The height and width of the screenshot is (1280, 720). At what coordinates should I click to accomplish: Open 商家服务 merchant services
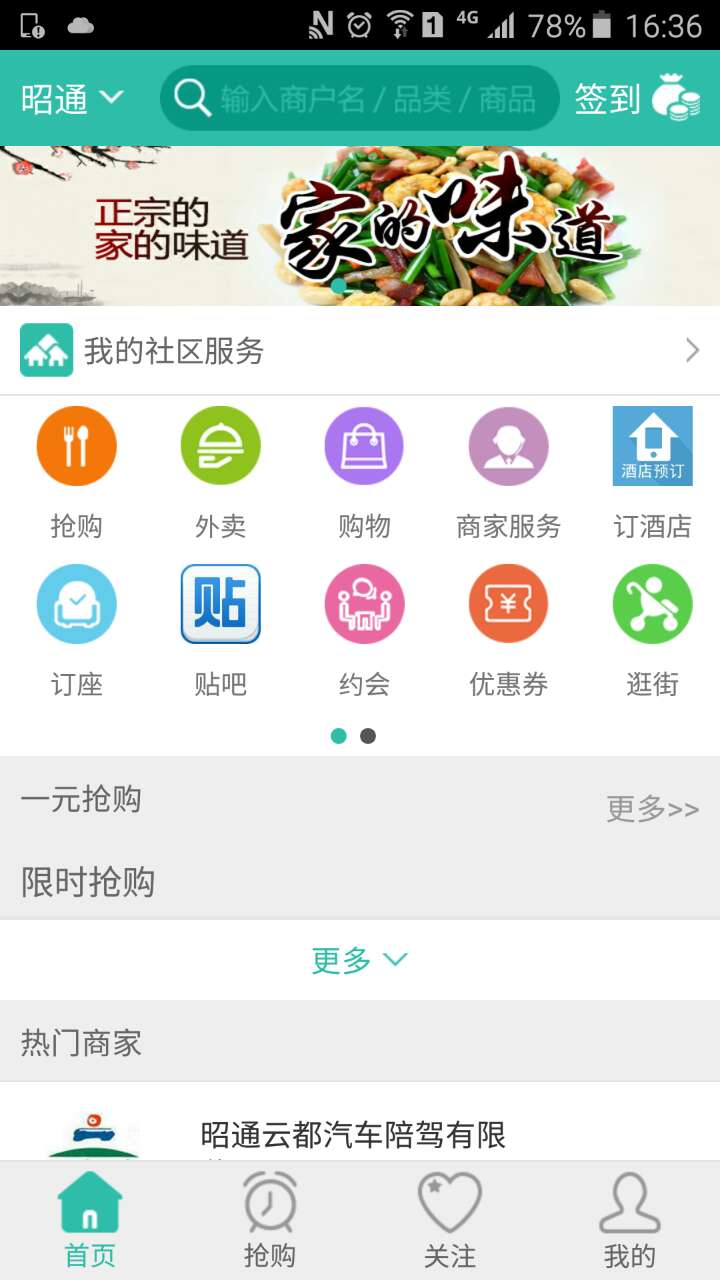(508, 446)
